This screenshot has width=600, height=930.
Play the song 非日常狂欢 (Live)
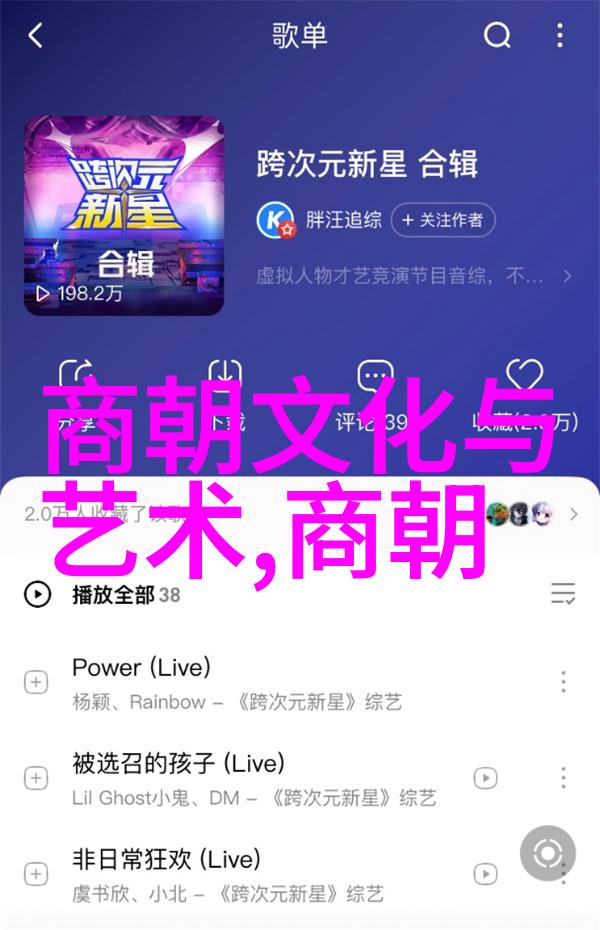(x=250, y=872)
